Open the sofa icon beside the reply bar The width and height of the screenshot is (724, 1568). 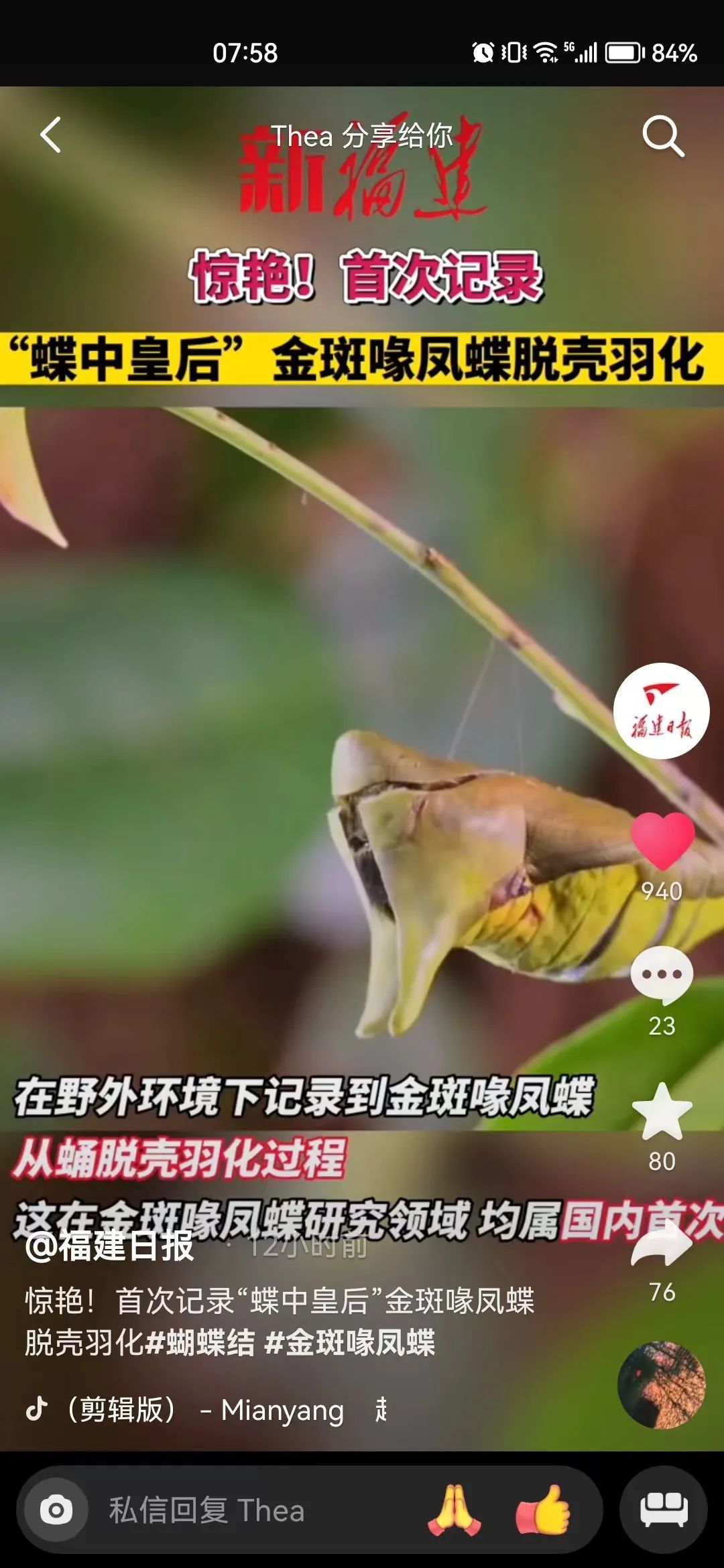click(x=663, y=1509)
